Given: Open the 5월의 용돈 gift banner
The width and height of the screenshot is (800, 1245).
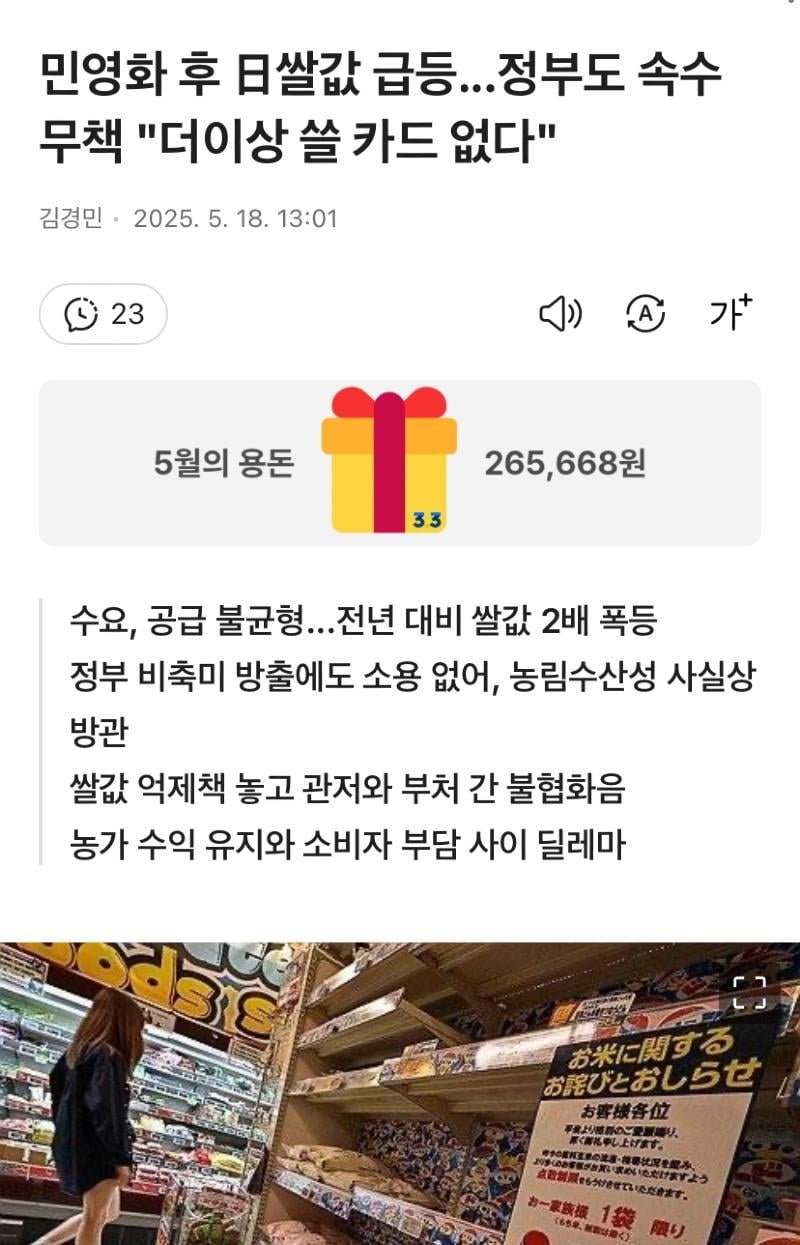Looking at the screenshot, I should pyautogui.click(x=399, y=463).
